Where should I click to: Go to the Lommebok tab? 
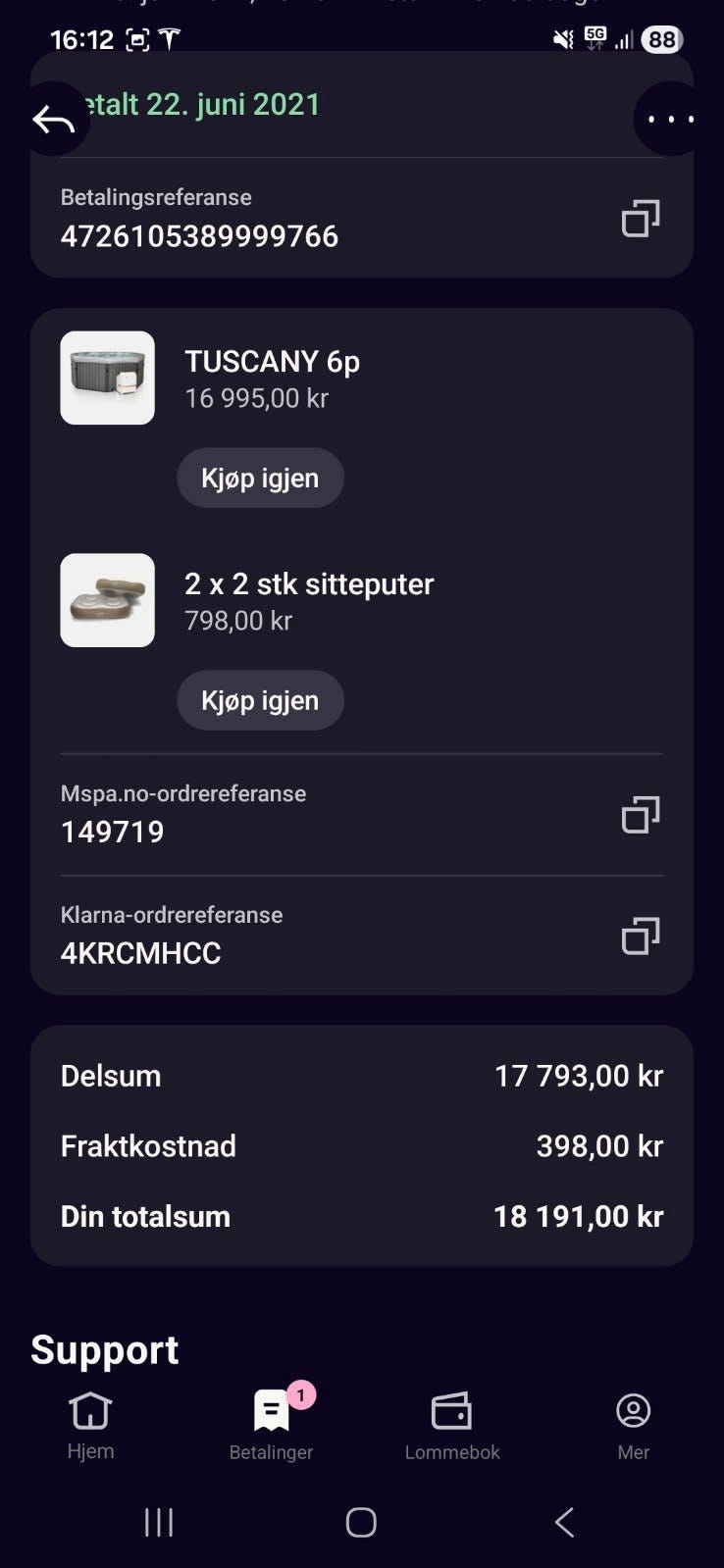452,1425
